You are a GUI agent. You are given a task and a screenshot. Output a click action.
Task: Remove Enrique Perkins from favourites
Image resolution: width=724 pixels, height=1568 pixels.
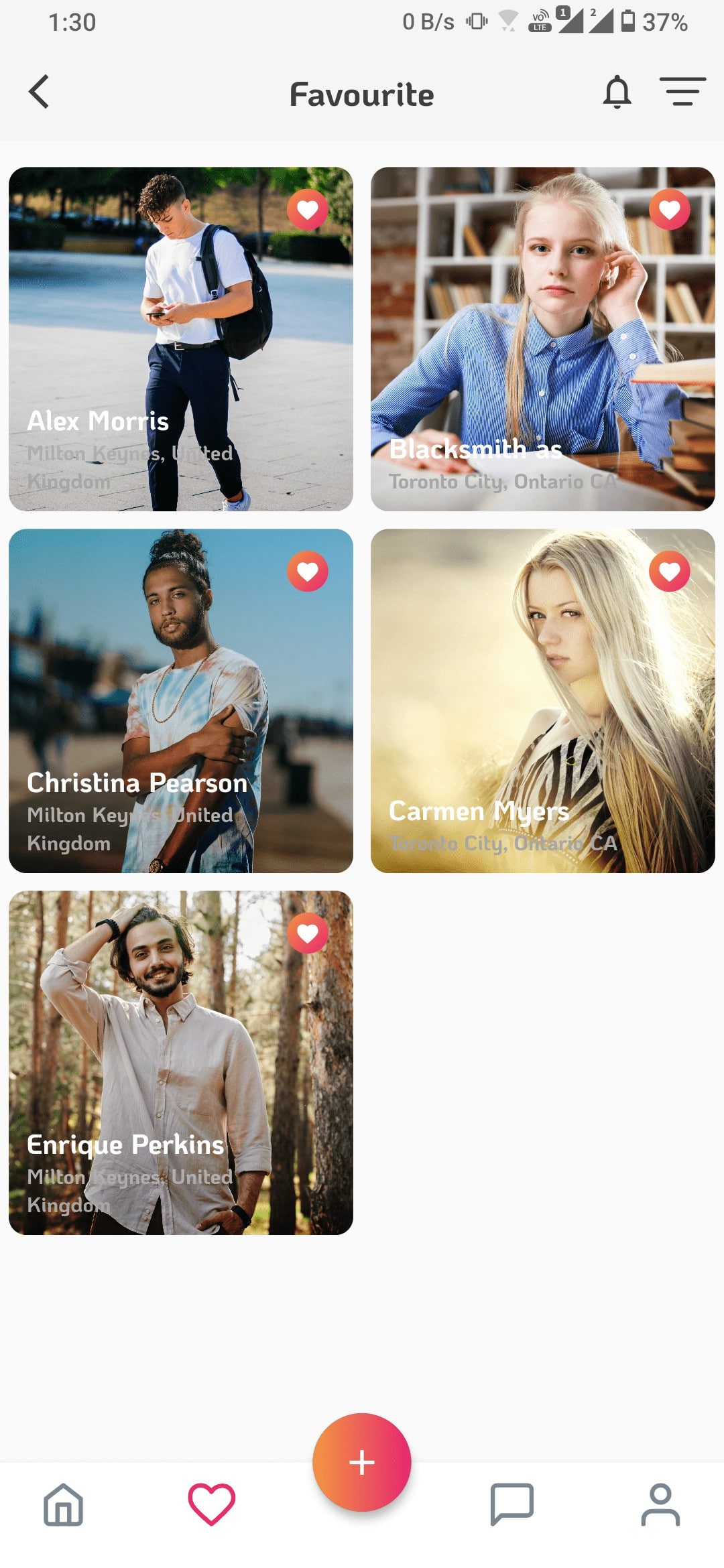(308, 933)
